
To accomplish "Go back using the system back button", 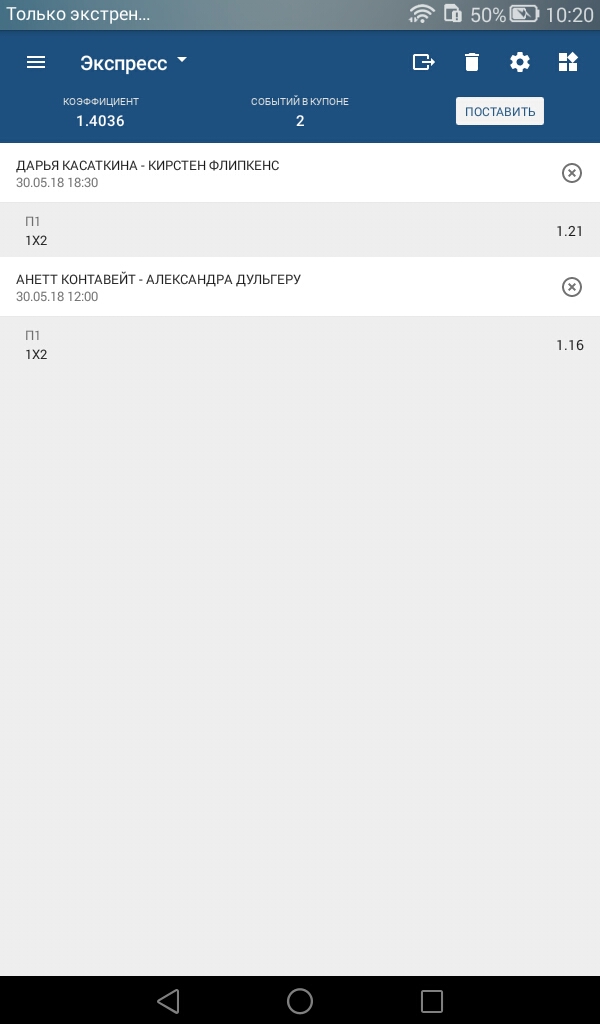I will [x=168, y=1000].
